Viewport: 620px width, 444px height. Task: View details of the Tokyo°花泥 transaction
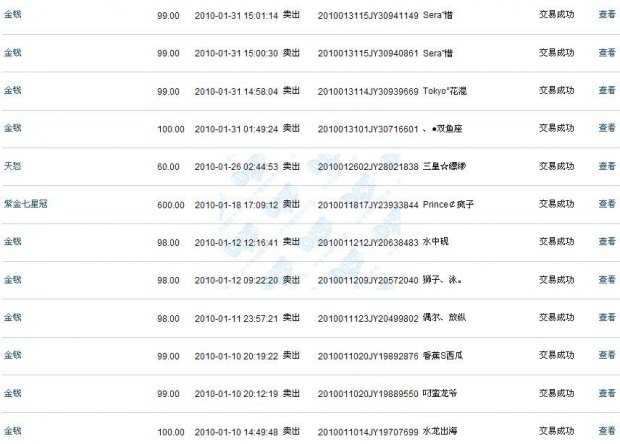coord(606,91)
